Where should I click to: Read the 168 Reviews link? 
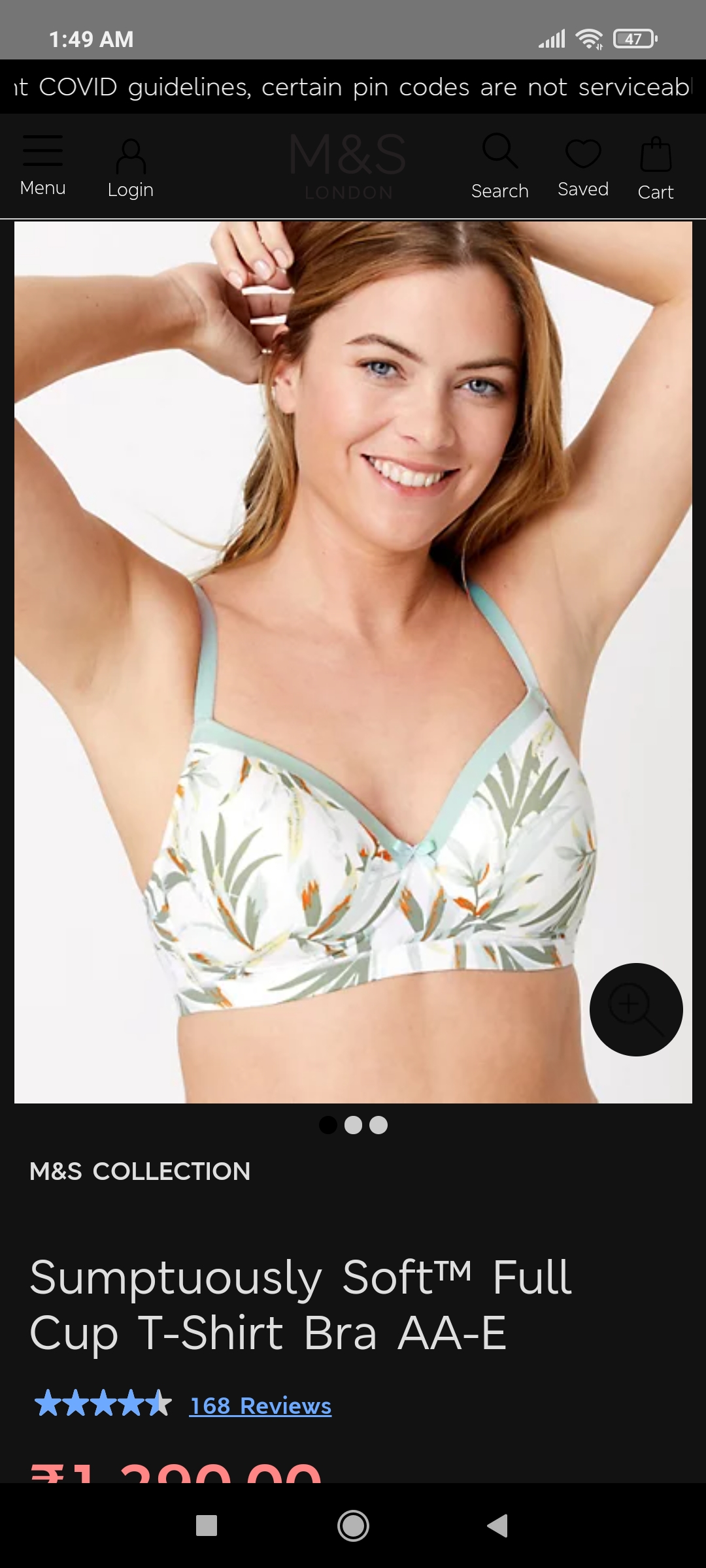tap(260, 1405)
